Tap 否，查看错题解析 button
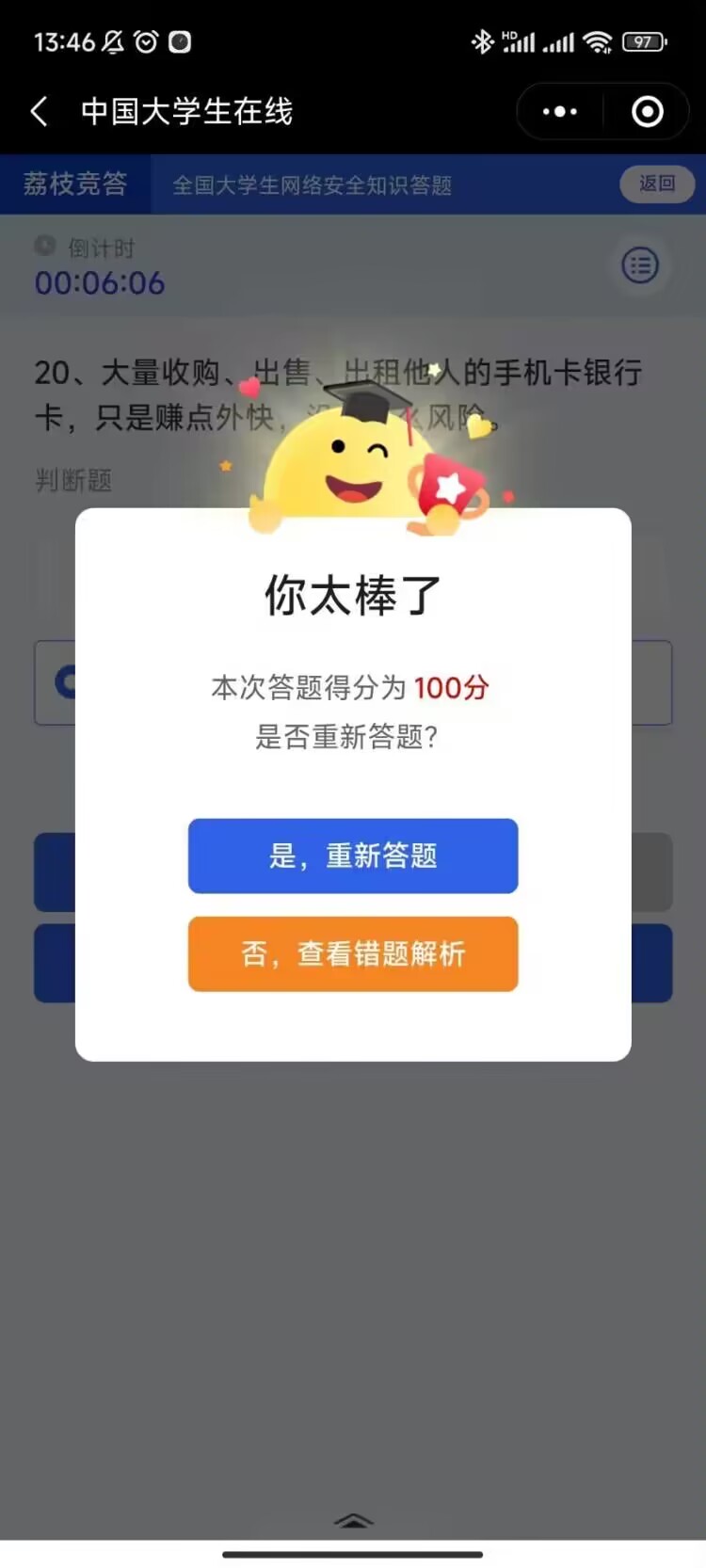This screenshot has height=1568, width=706. [x=353, y=953]
